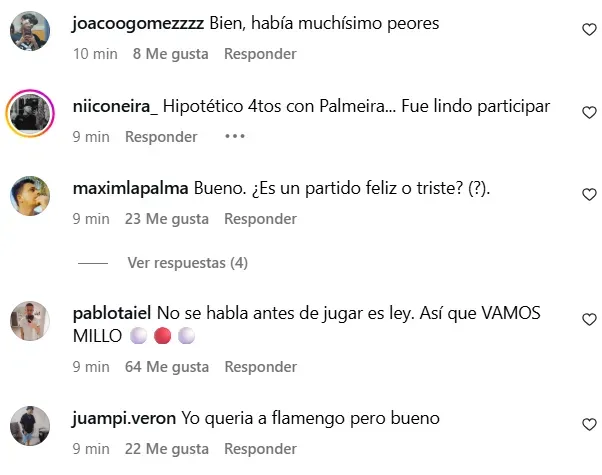Expand Ver respuestas (4)
602x475 pixels.
pos(187,263)
